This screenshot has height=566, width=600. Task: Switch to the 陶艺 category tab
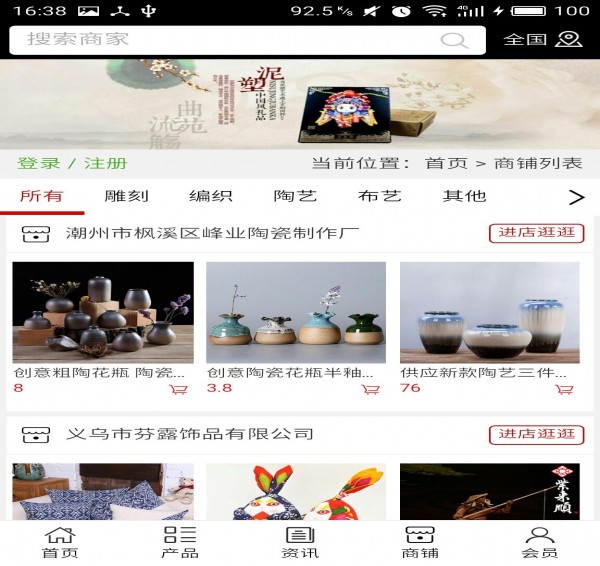tap(295, 196)
